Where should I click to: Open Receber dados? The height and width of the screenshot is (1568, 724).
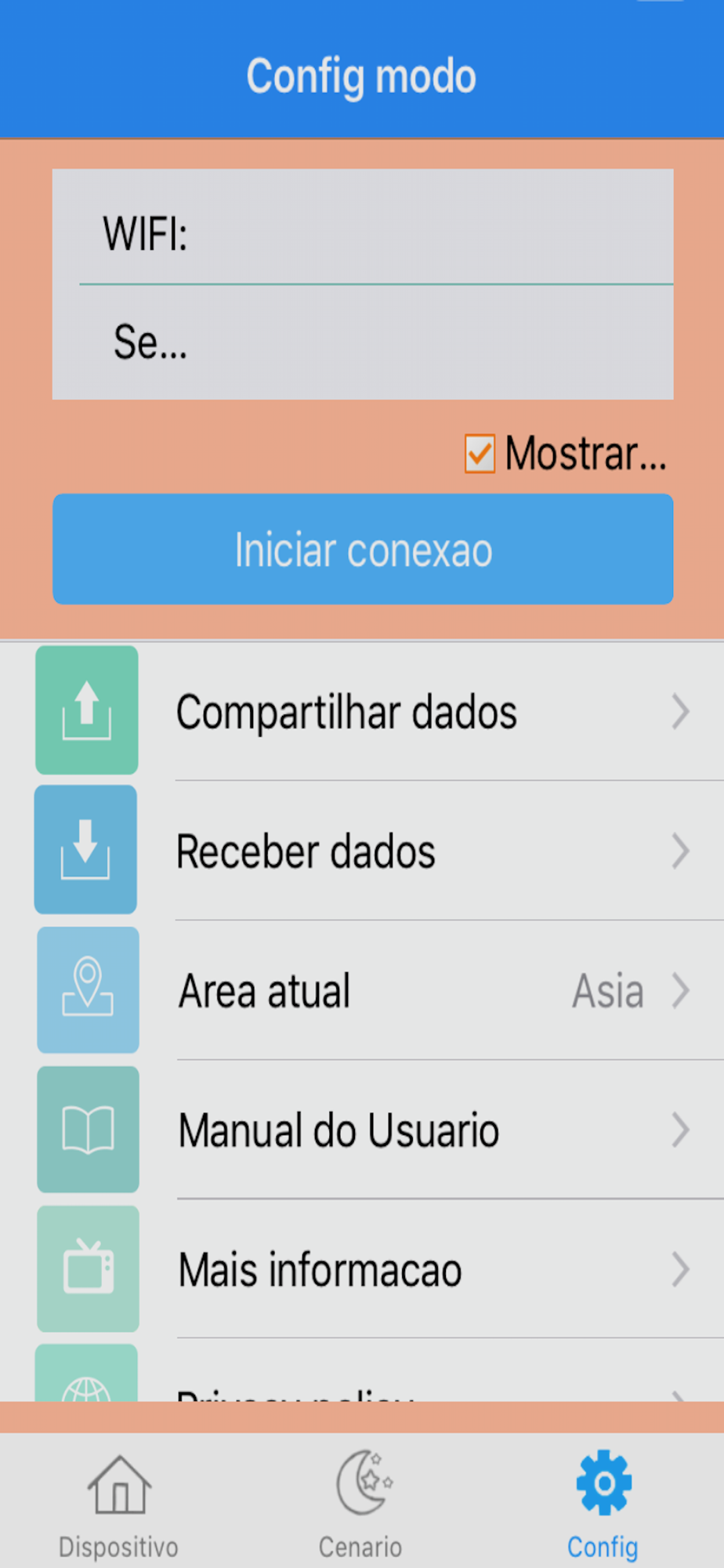[362, 851]
